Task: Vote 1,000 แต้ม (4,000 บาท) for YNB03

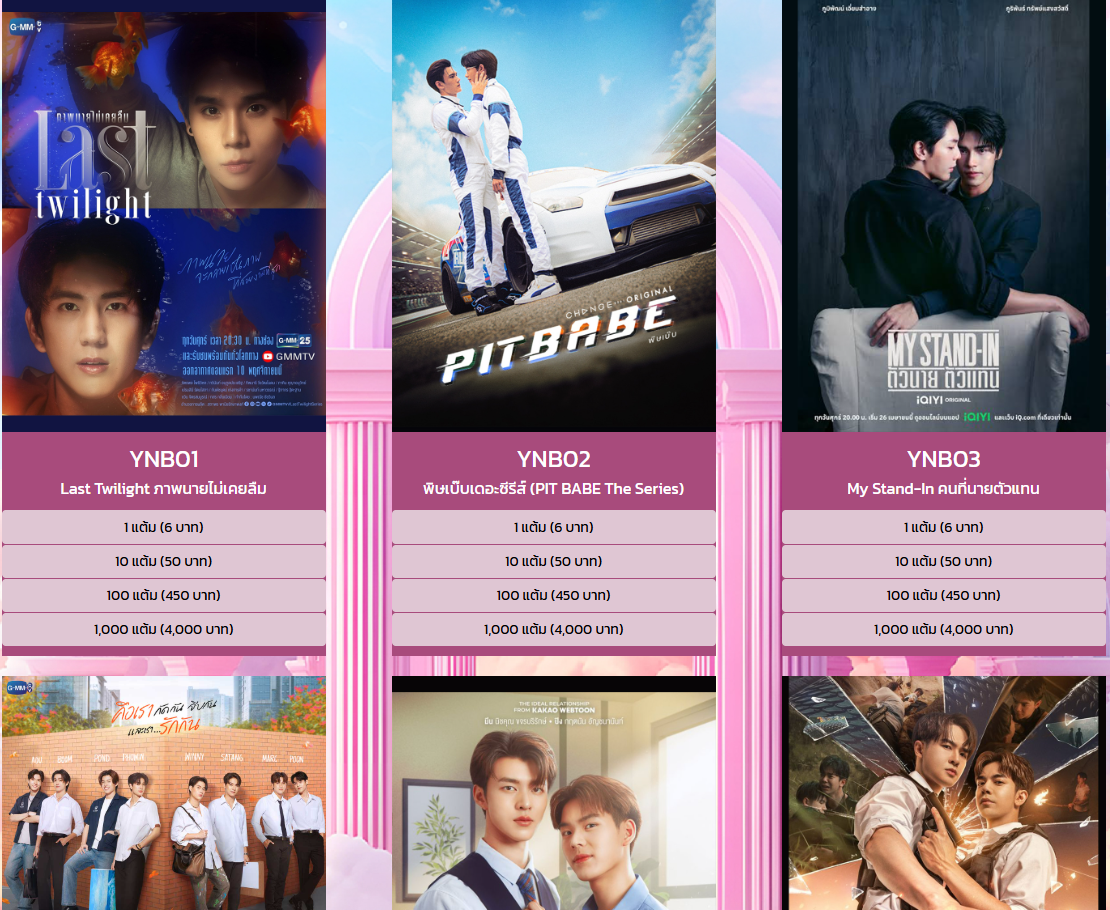Action: click(943, 629)
